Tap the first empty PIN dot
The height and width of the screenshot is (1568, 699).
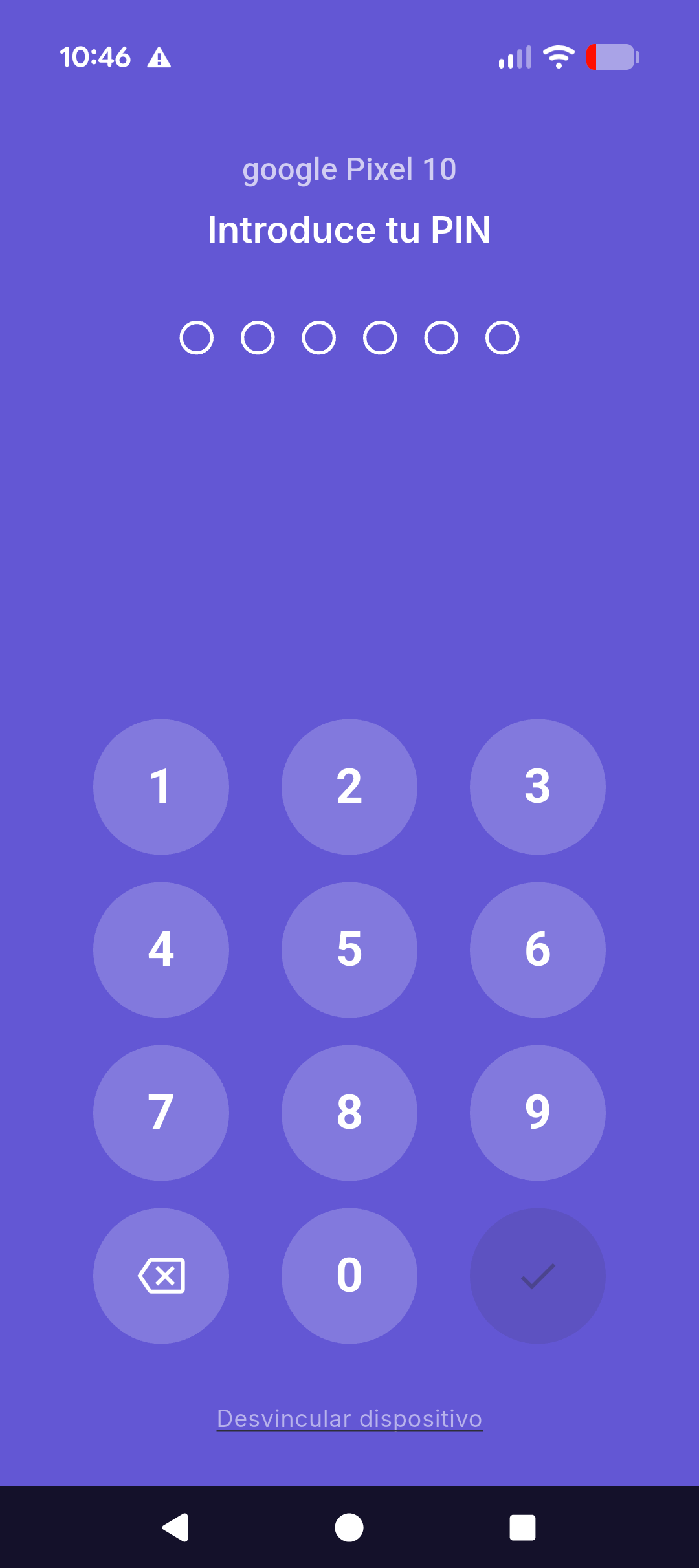pos(197,336)
